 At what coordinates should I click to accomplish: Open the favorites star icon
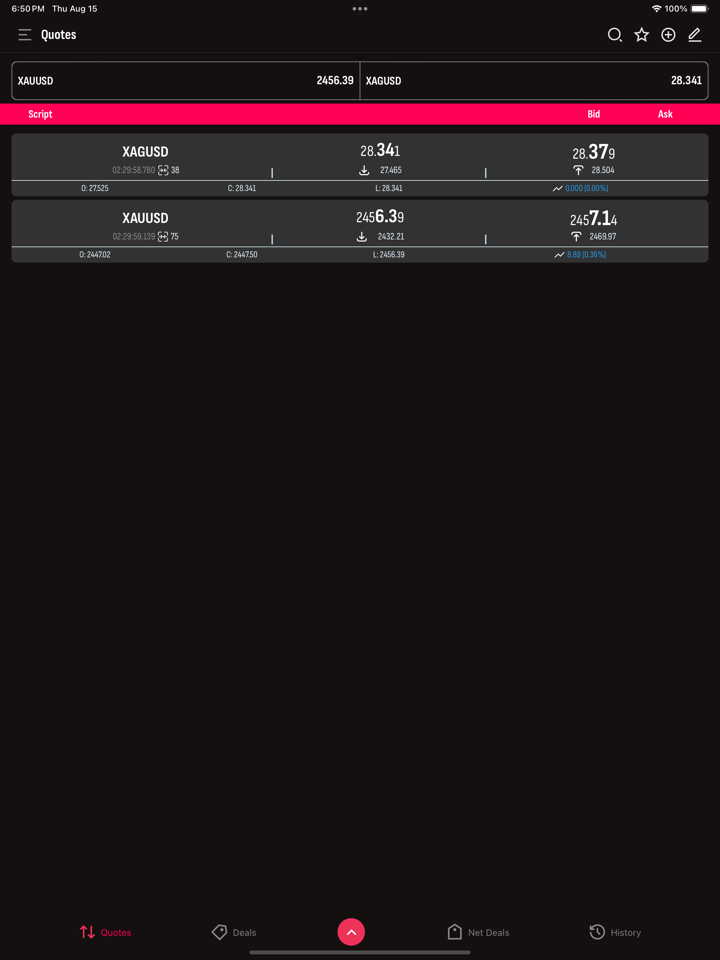click(x=642, y=35)
